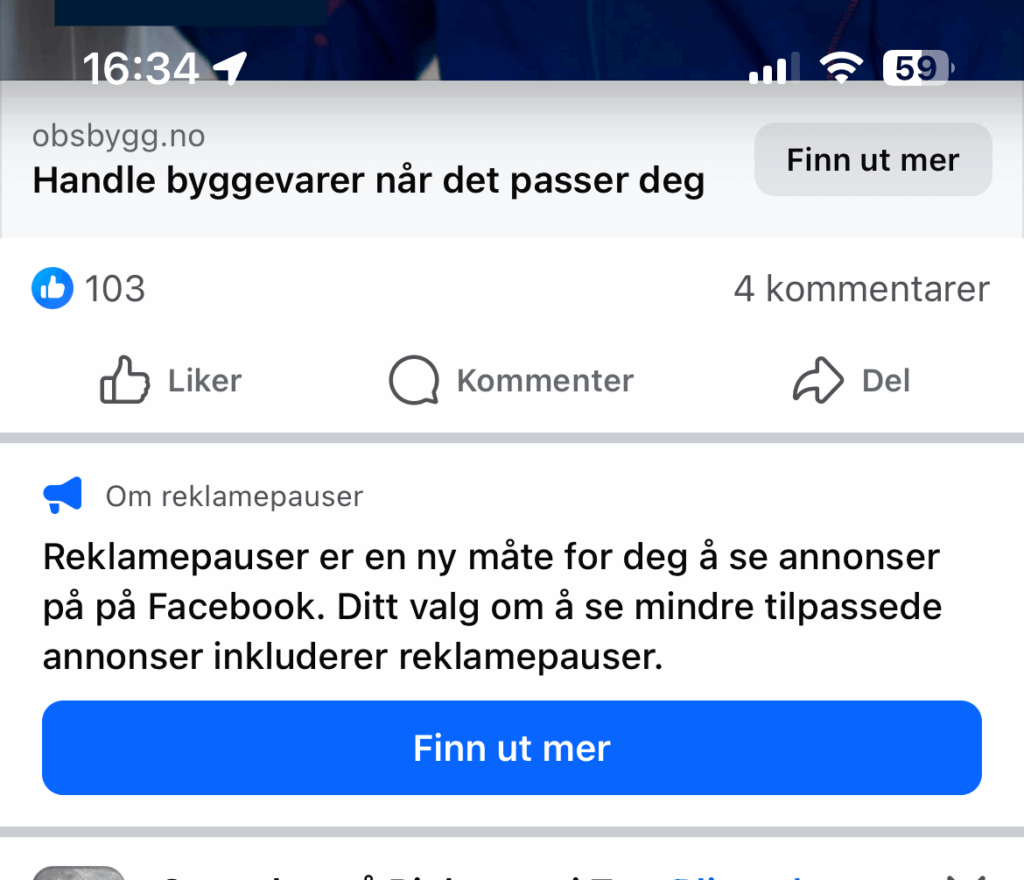Tap the grey Finn ut mer button beside obsbygg.no
The image size is (1024, 880).
[872, 160]
